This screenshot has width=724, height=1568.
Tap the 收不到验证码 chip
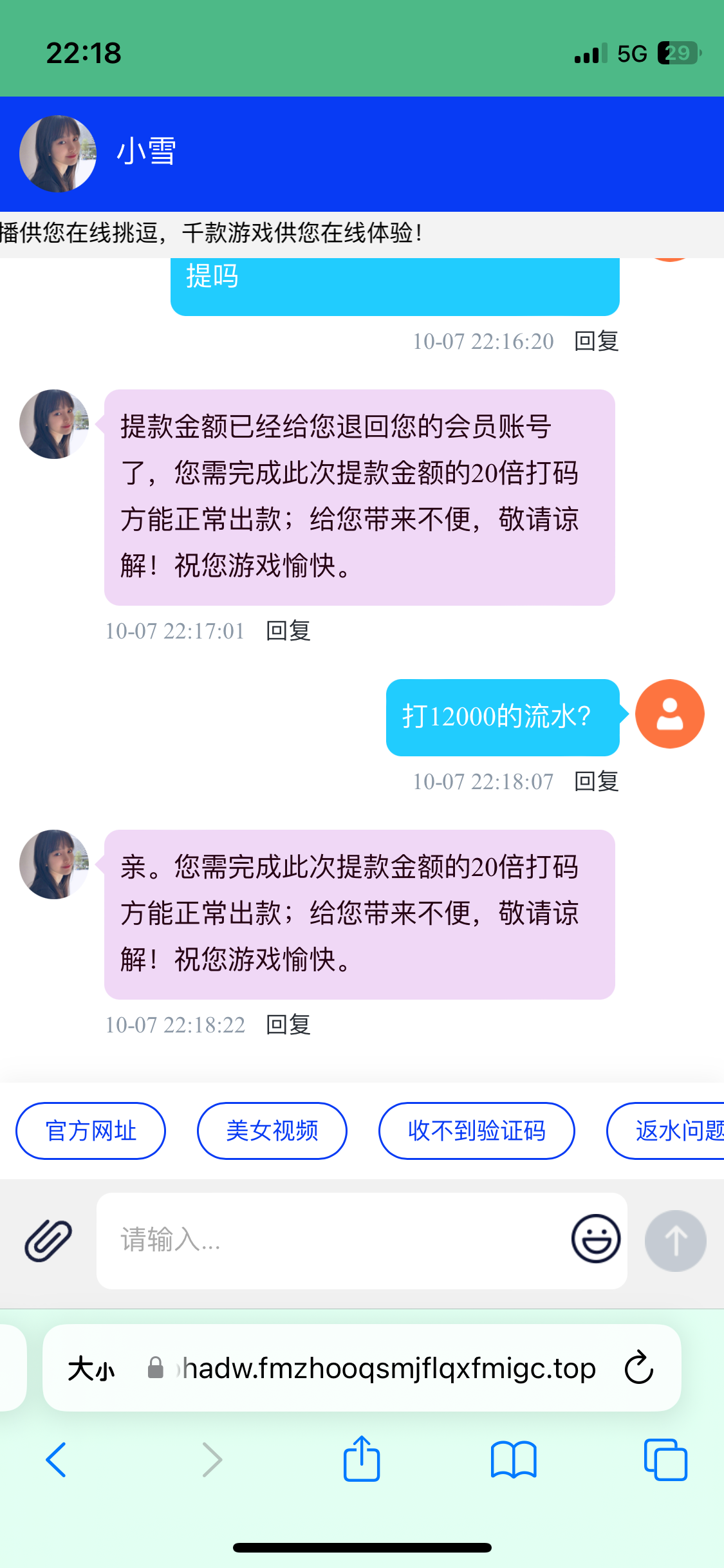(x=476, y=1131)
